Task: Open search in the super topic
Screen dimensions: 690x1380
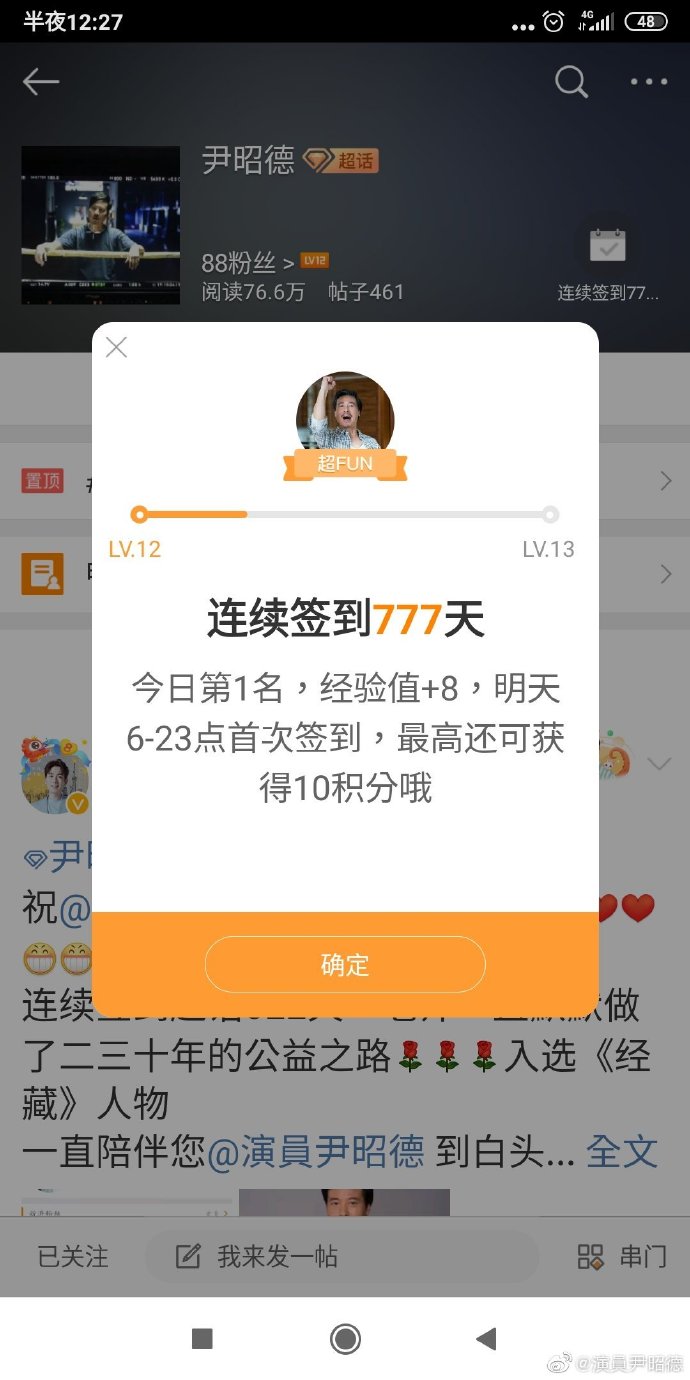Action: coord(571,82)
